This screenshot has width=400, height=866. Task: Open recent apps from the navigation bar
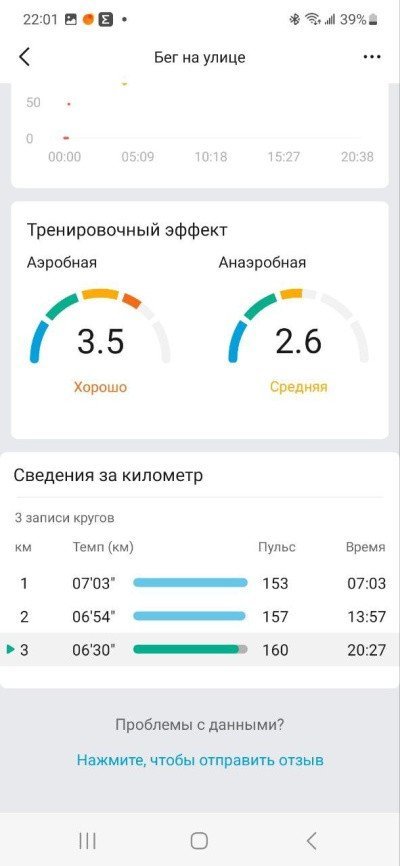pos(87,841)
